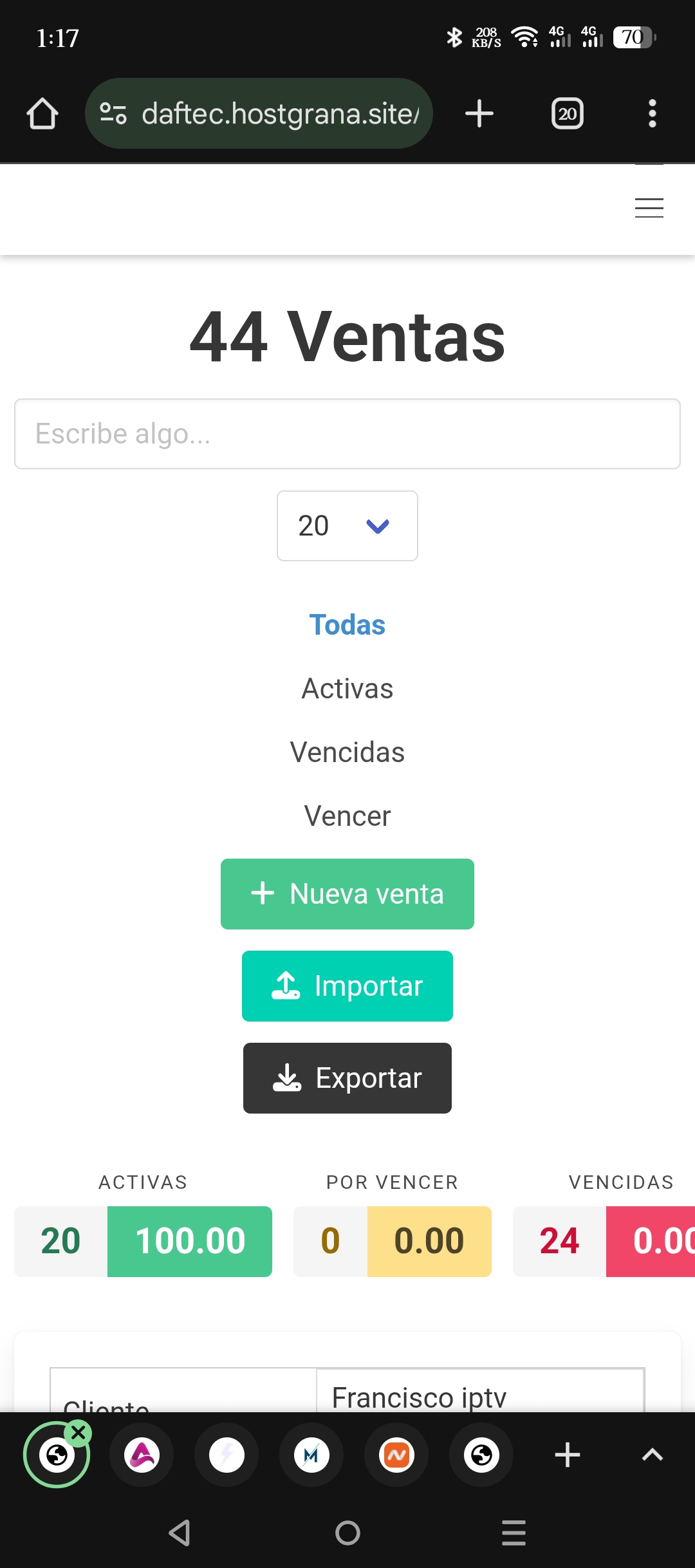Open Chrome's three-dot overflow menu
Image resolution: width=695 pixels, height=1568 pixels.
pos(652,113)
